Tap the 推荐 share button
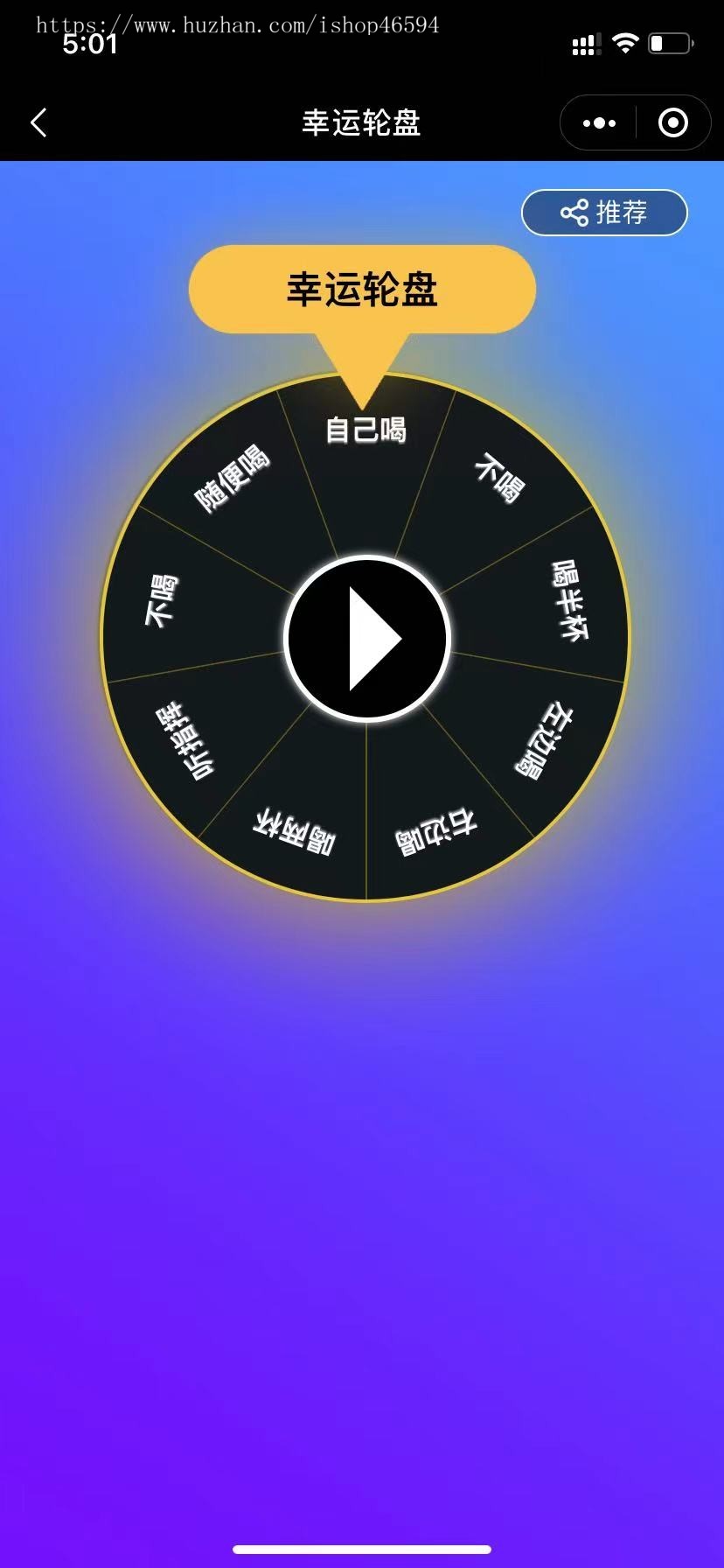724x1568 pixels. 604,213
